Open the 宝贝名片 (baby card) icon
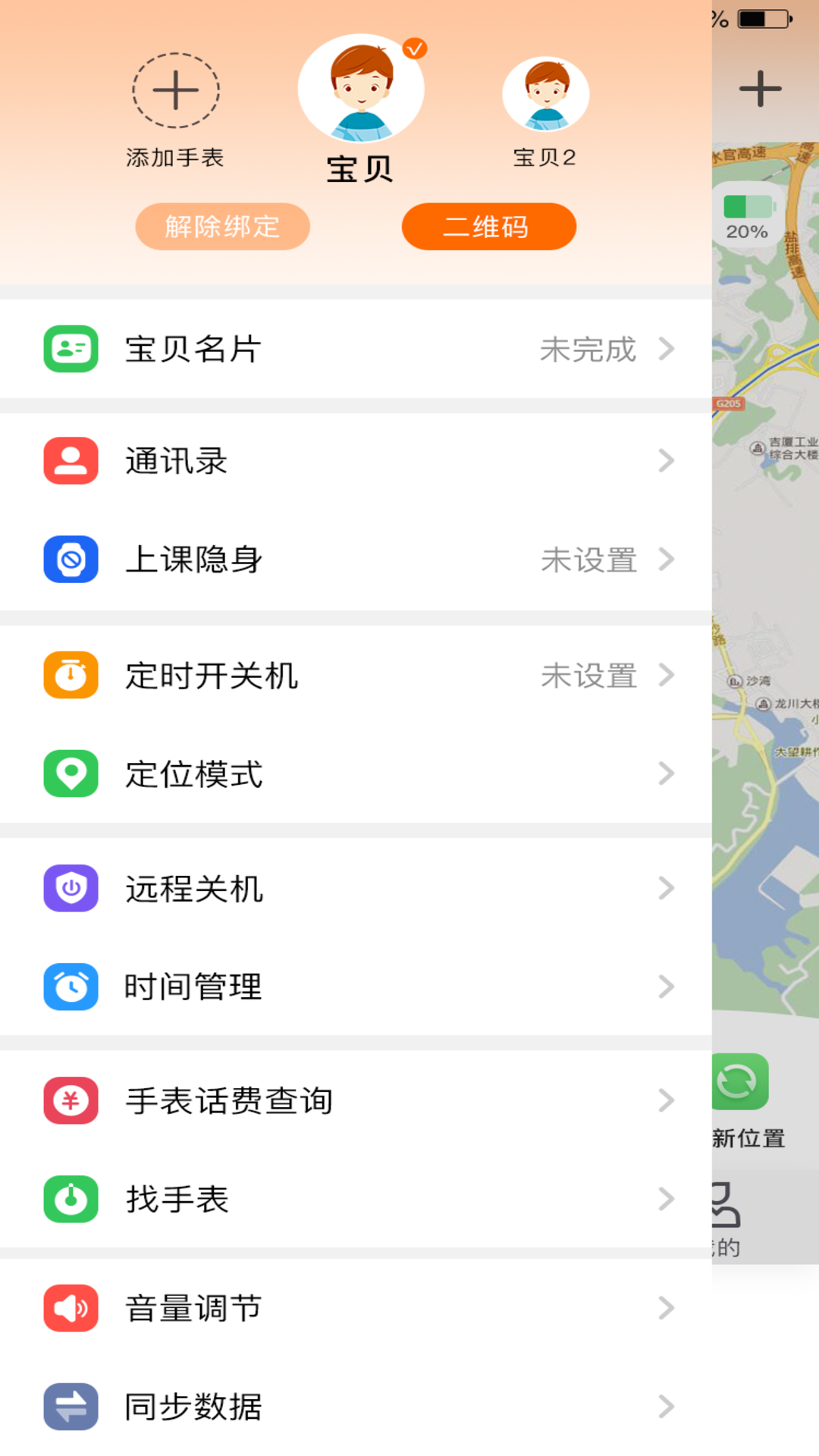The width and height of the screenshot is (819, 1456). (70, 349)
